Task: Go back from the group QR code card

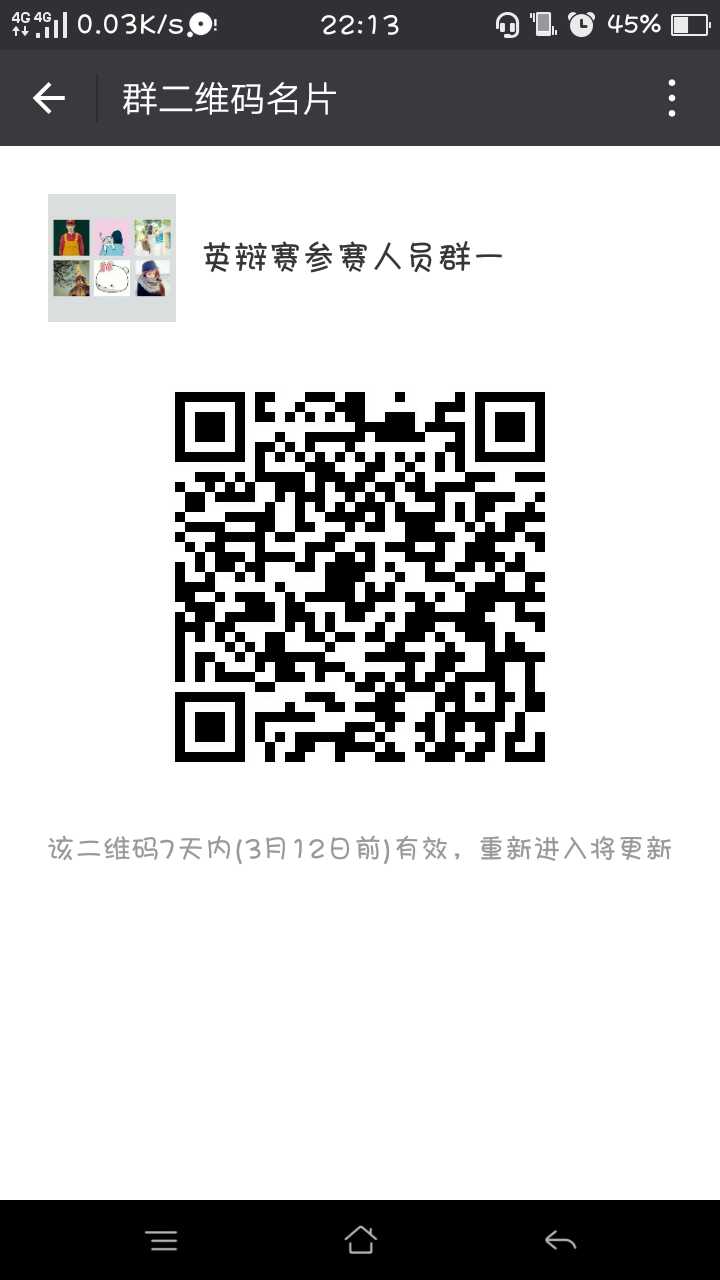Action: coord(48,98)
